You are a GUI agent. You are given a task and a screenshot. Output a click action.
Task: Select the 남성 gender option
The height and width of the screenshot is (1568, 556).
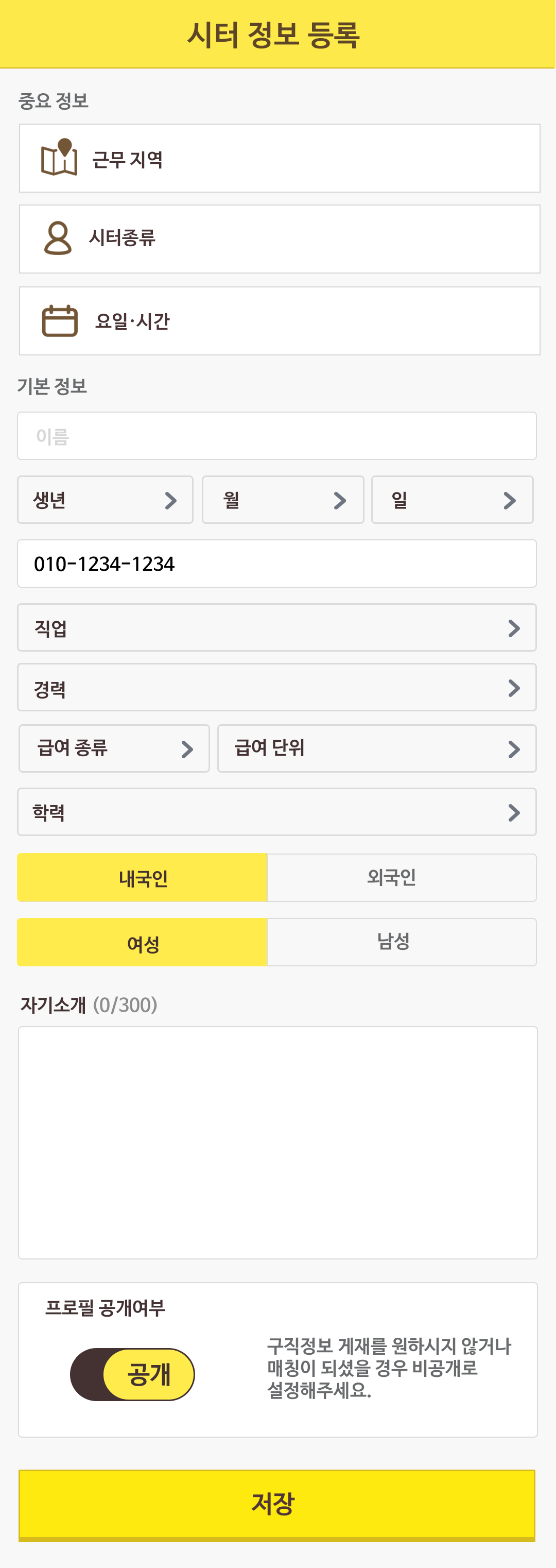(x=402, y=942)
